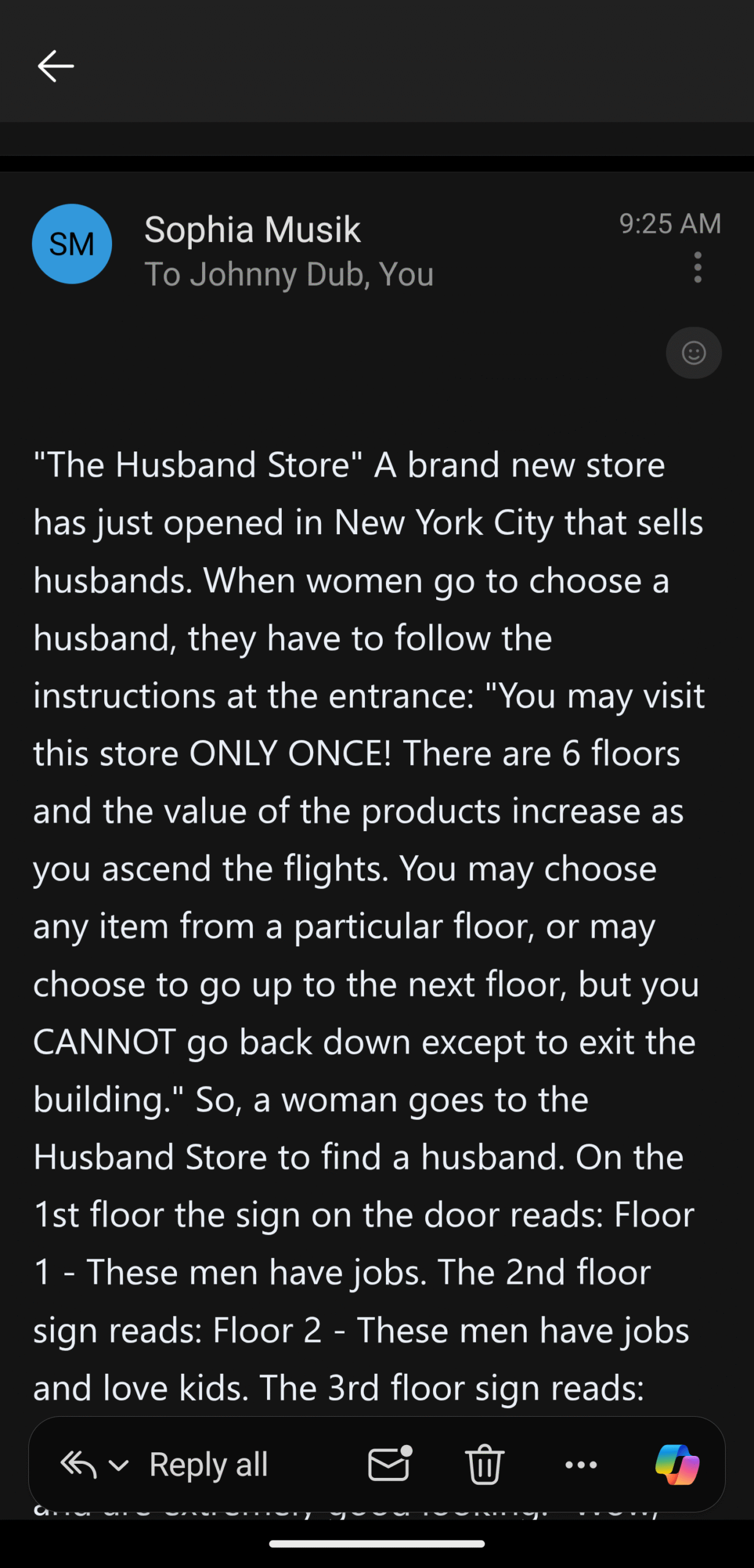The image size is (754, 1568).
Task: Add an emoji reaction to the email
Action: [x=693, y=353]
